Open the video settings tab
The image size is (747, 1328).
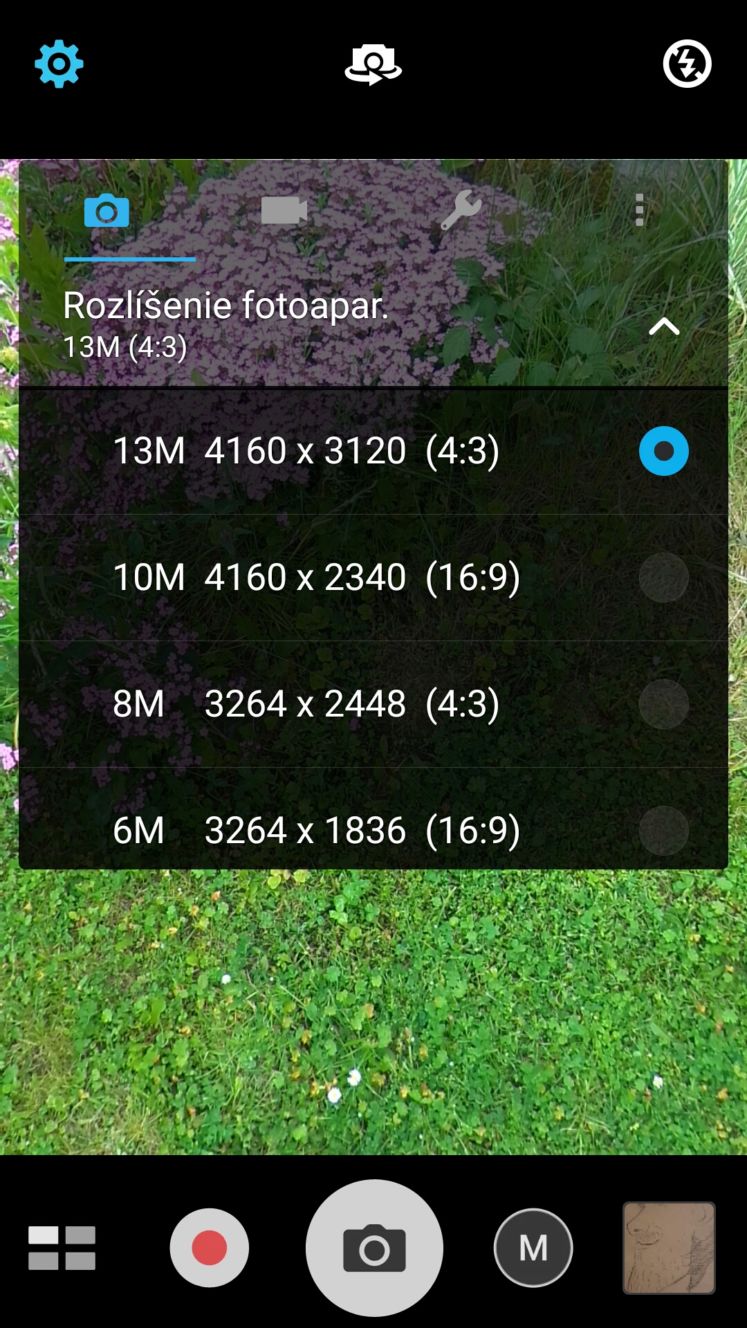[284, 211]
